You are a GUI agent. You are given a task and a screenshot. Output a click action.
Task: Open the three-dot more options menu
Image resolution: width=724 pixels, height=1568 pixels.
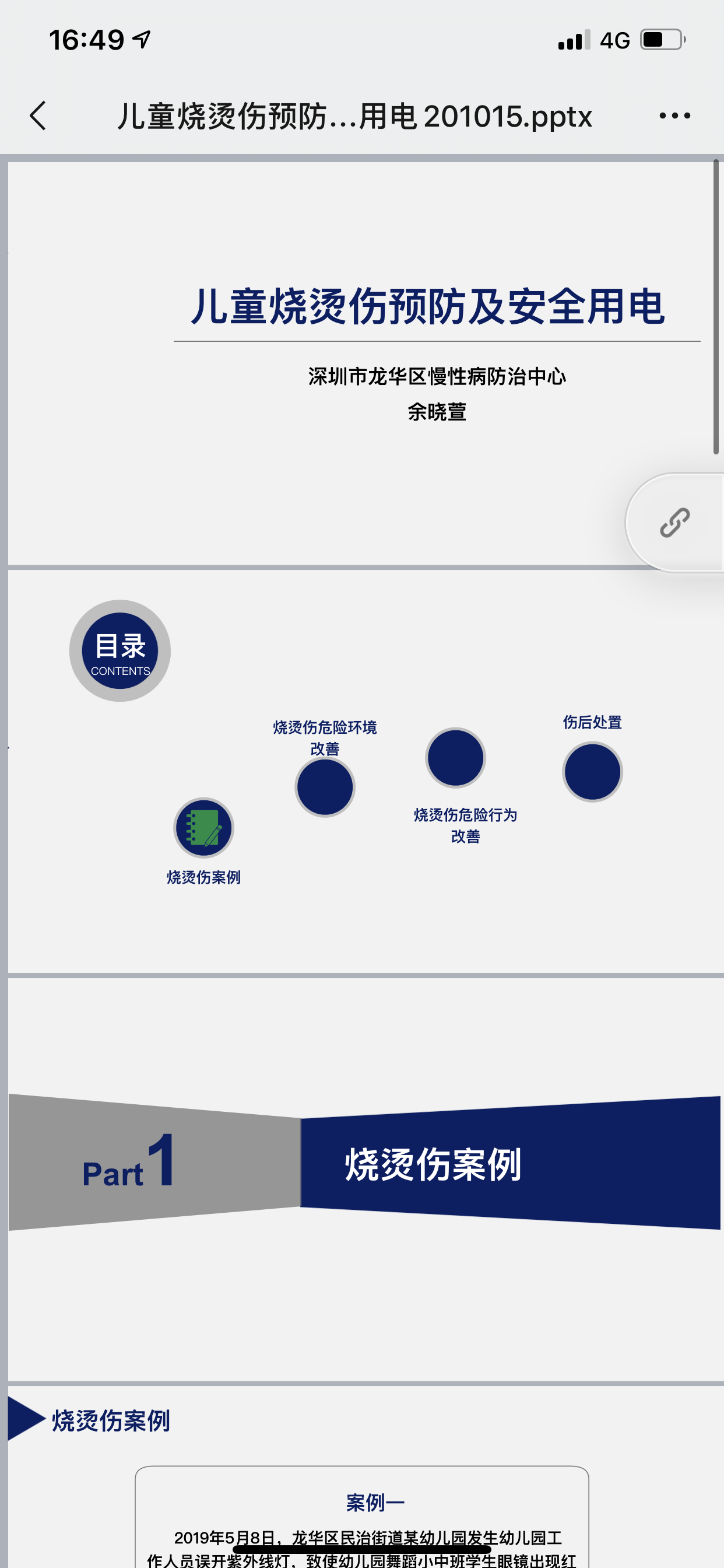(674, 116)
